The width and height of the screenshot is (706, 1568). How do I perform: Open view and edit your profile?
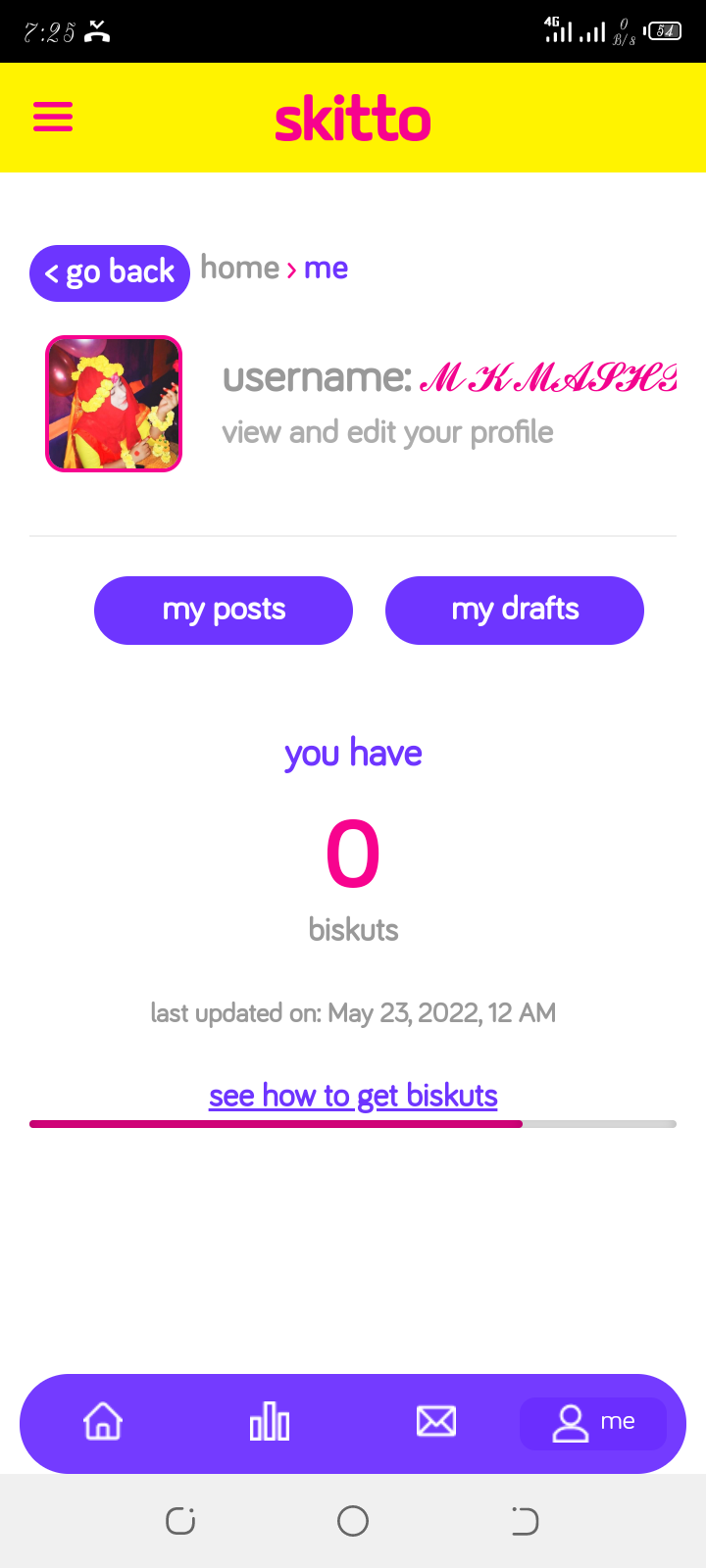(387, 432)
